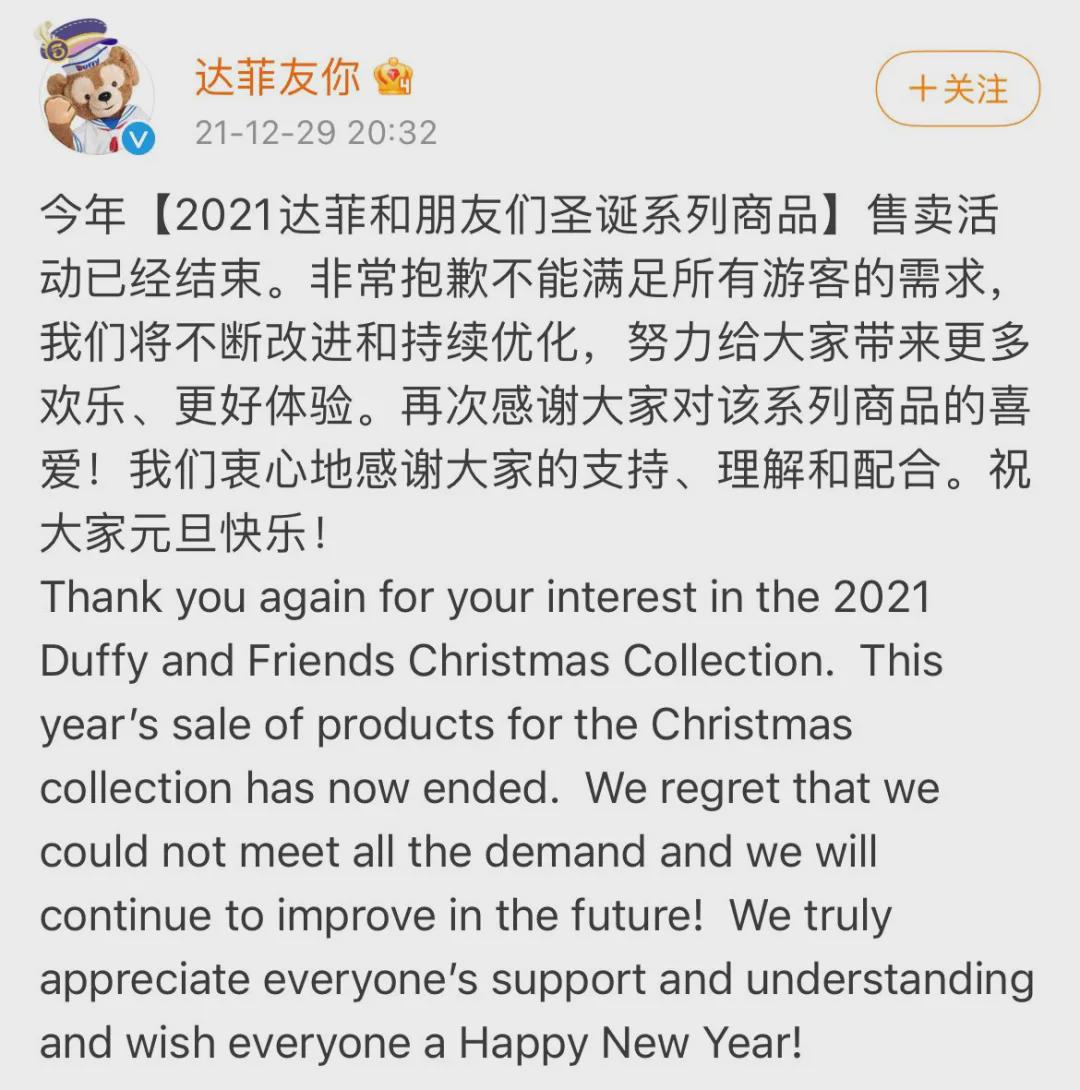Tap the orange-outlined follow control
The height and width of the screenshot is (1090, 1080).
click(956, 88)
